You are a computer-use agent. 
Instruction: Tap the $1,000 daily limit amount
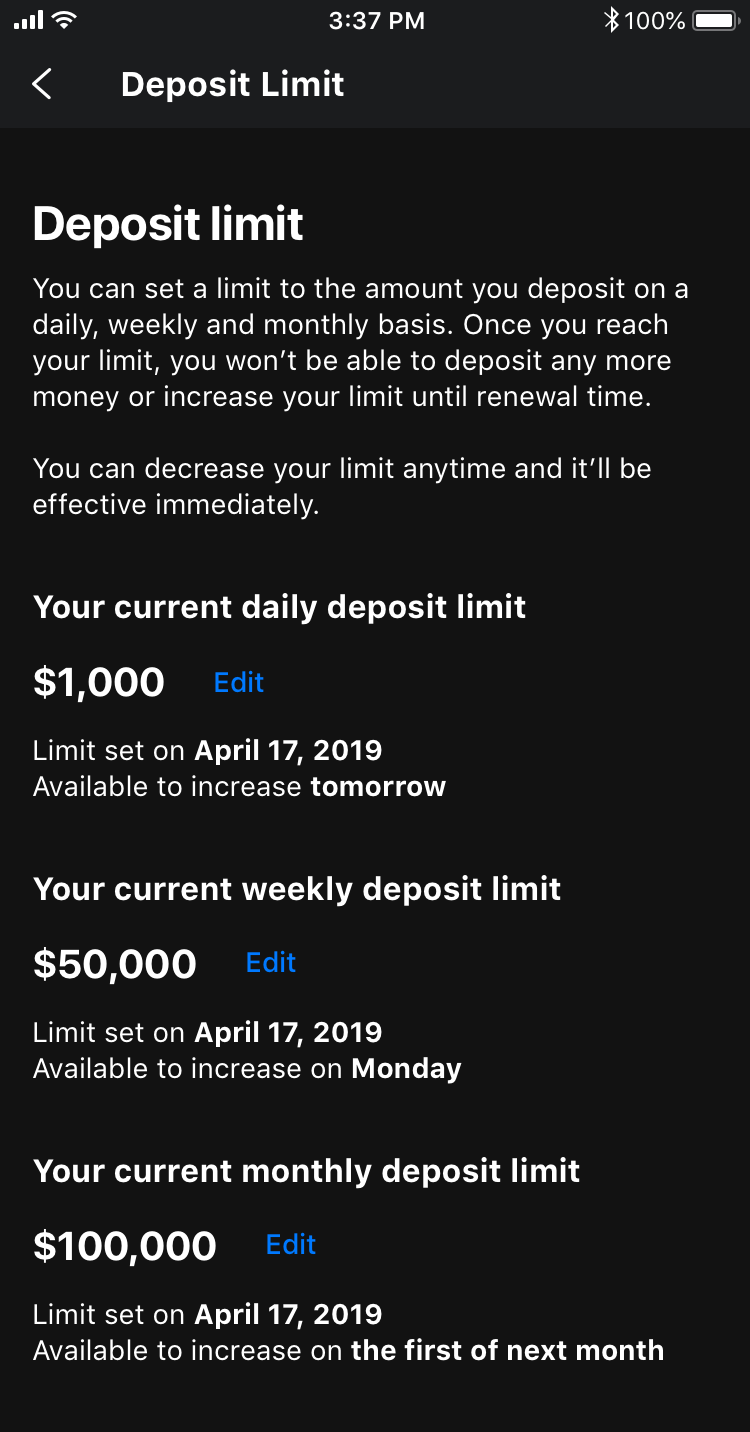pyautogui.click(x=99, y=682)
